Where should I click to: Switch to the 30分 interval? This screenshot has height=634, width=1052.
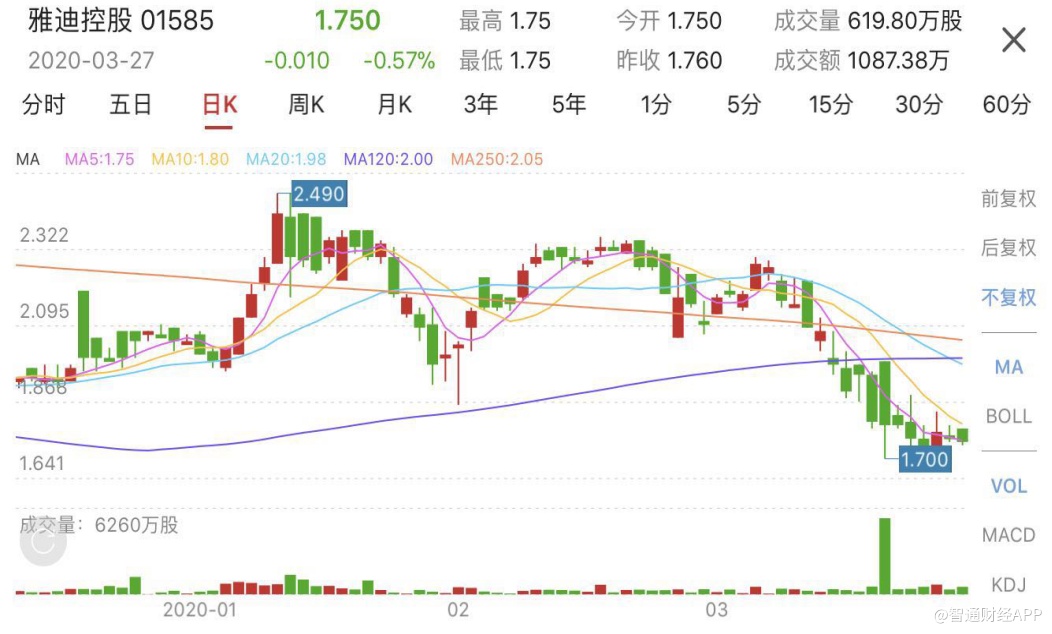click(x=919, y=104)
